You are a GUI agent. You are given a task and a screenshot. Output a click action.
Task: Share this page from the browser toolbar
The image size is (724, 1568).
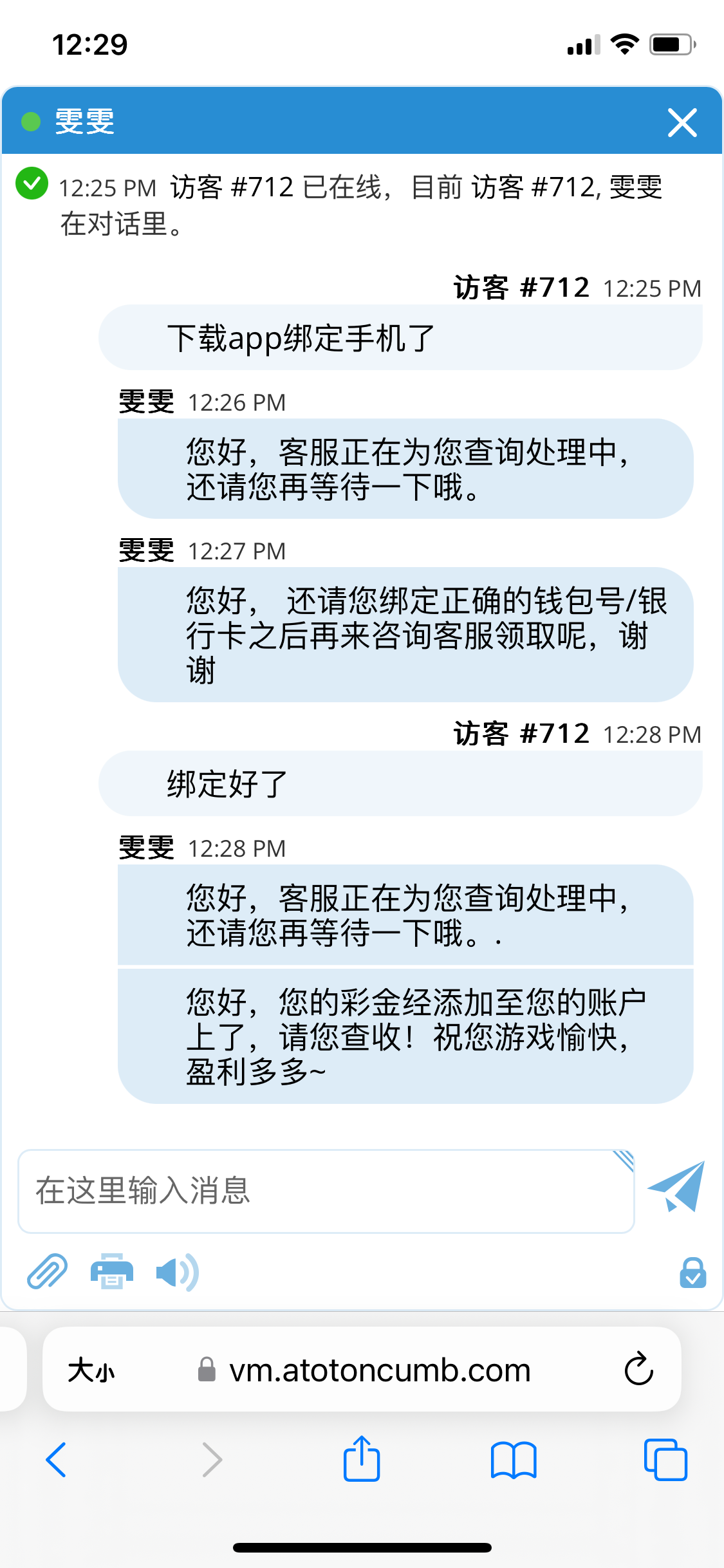(x=362, y=1459)
